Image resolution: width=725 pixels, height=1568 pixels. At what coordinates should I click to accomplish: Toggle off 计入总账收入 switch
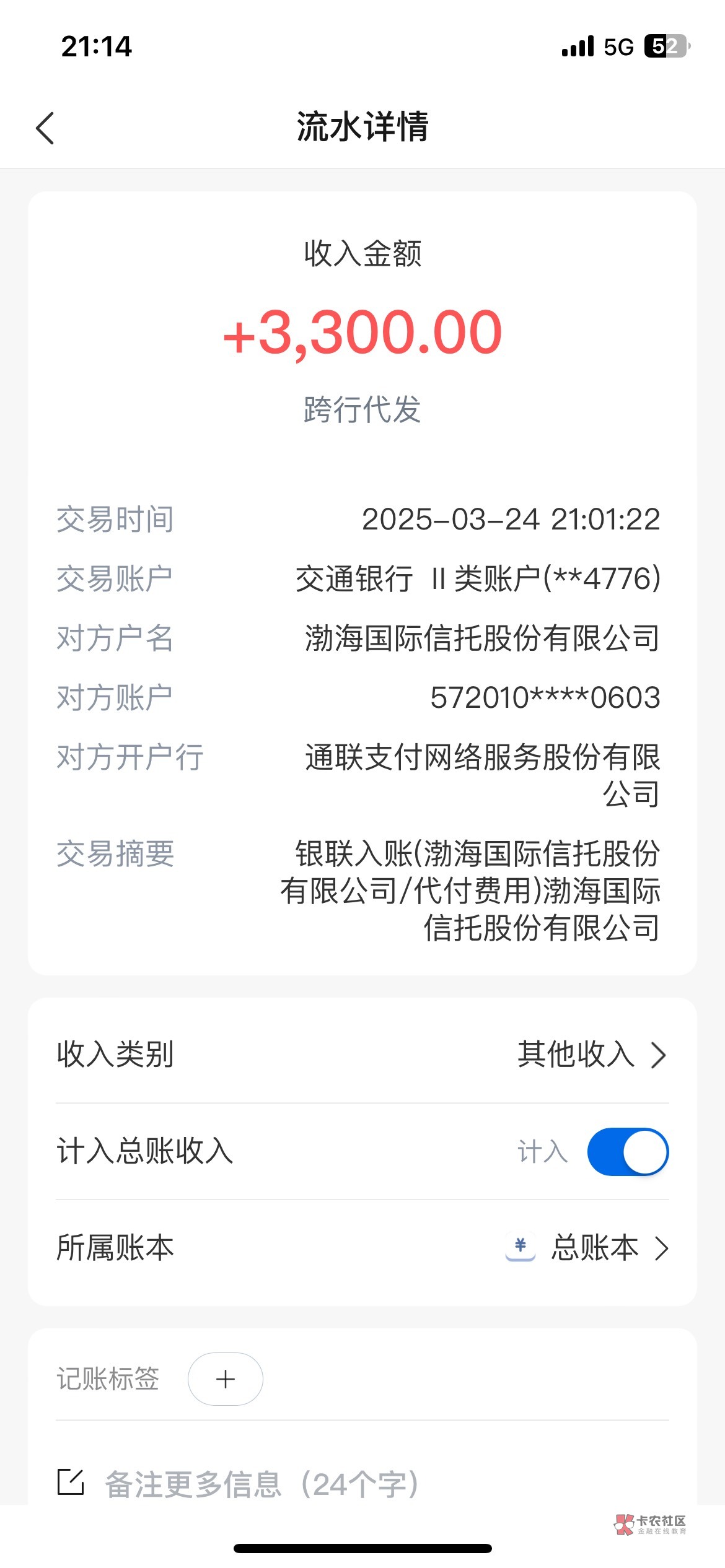627,1152
